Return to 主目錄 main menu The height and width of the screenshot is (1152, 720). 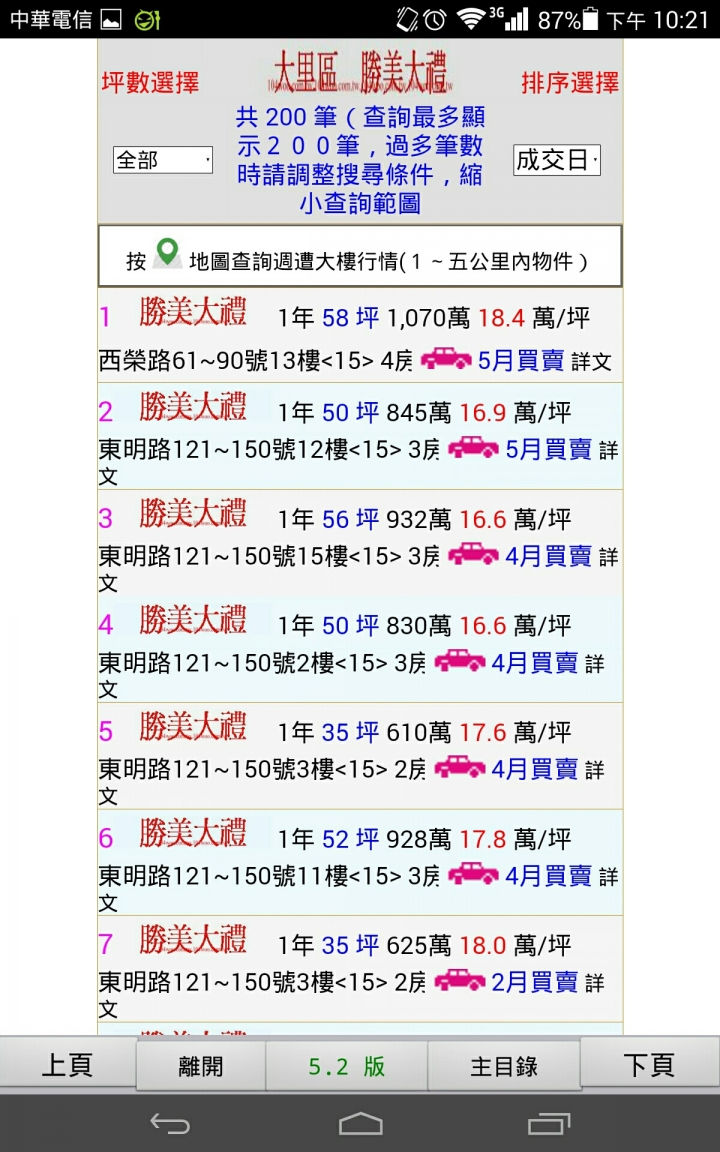[504, 1066]
